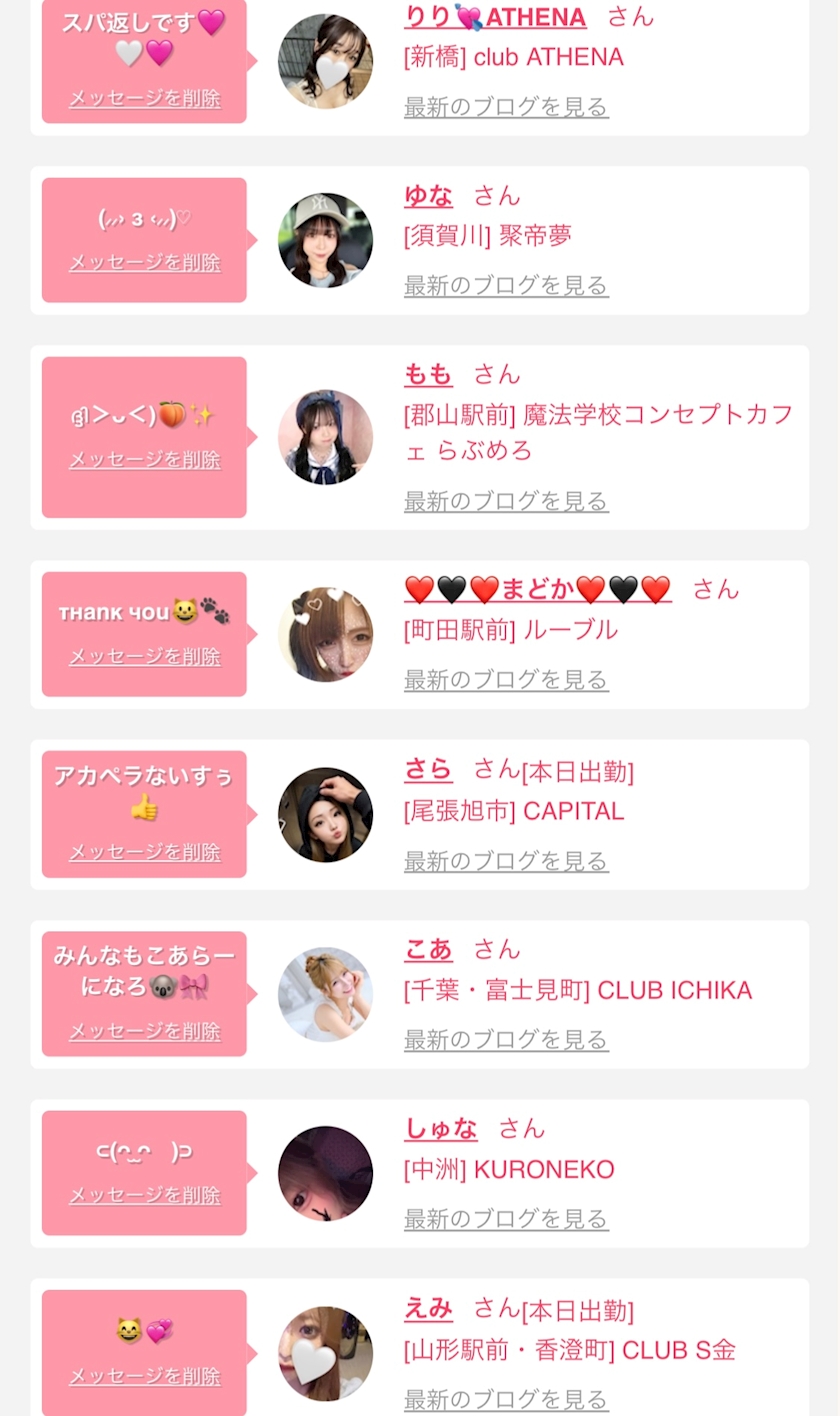Delete the thank you message to まどか

click(x=144, y=657)
